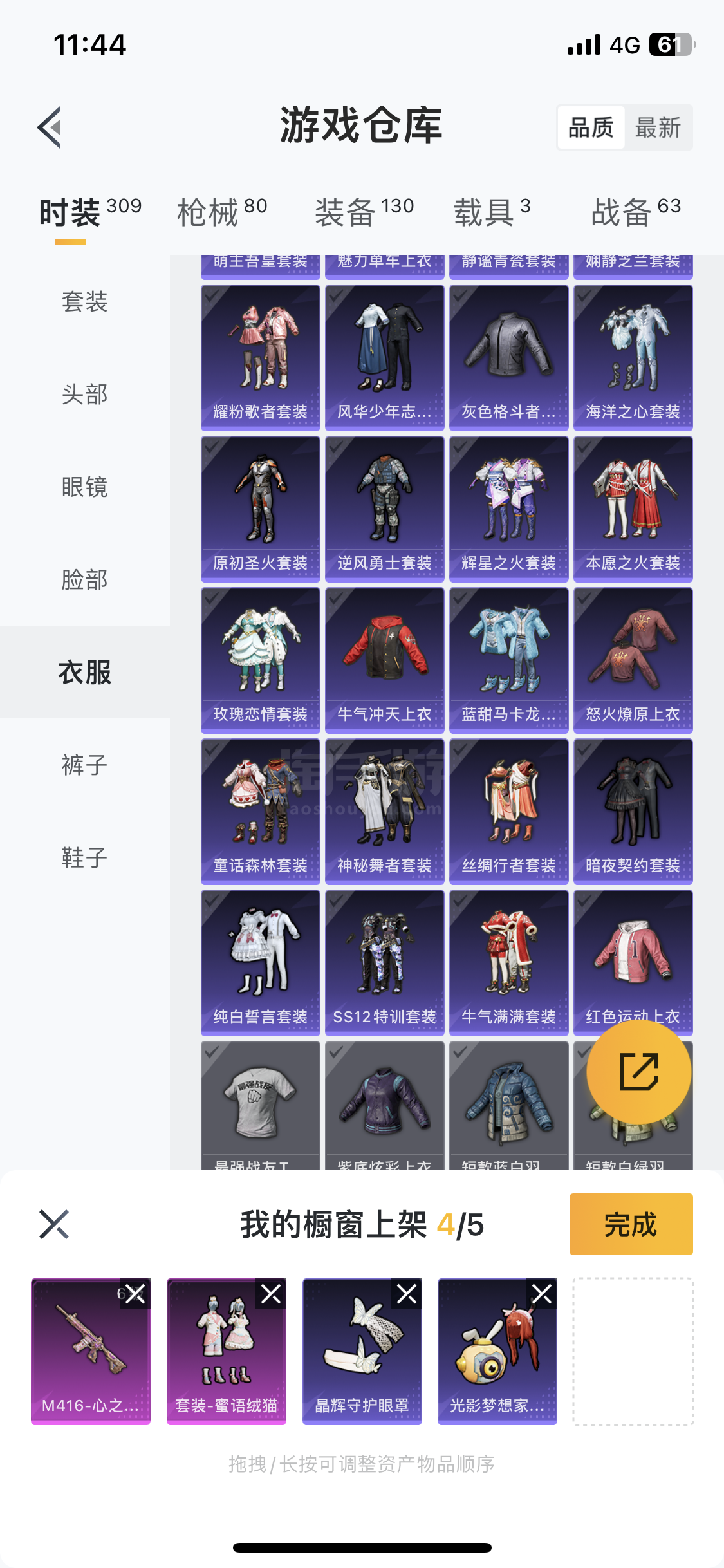
Task: Switch to the 装备 tab
Action: coord(364,212)
